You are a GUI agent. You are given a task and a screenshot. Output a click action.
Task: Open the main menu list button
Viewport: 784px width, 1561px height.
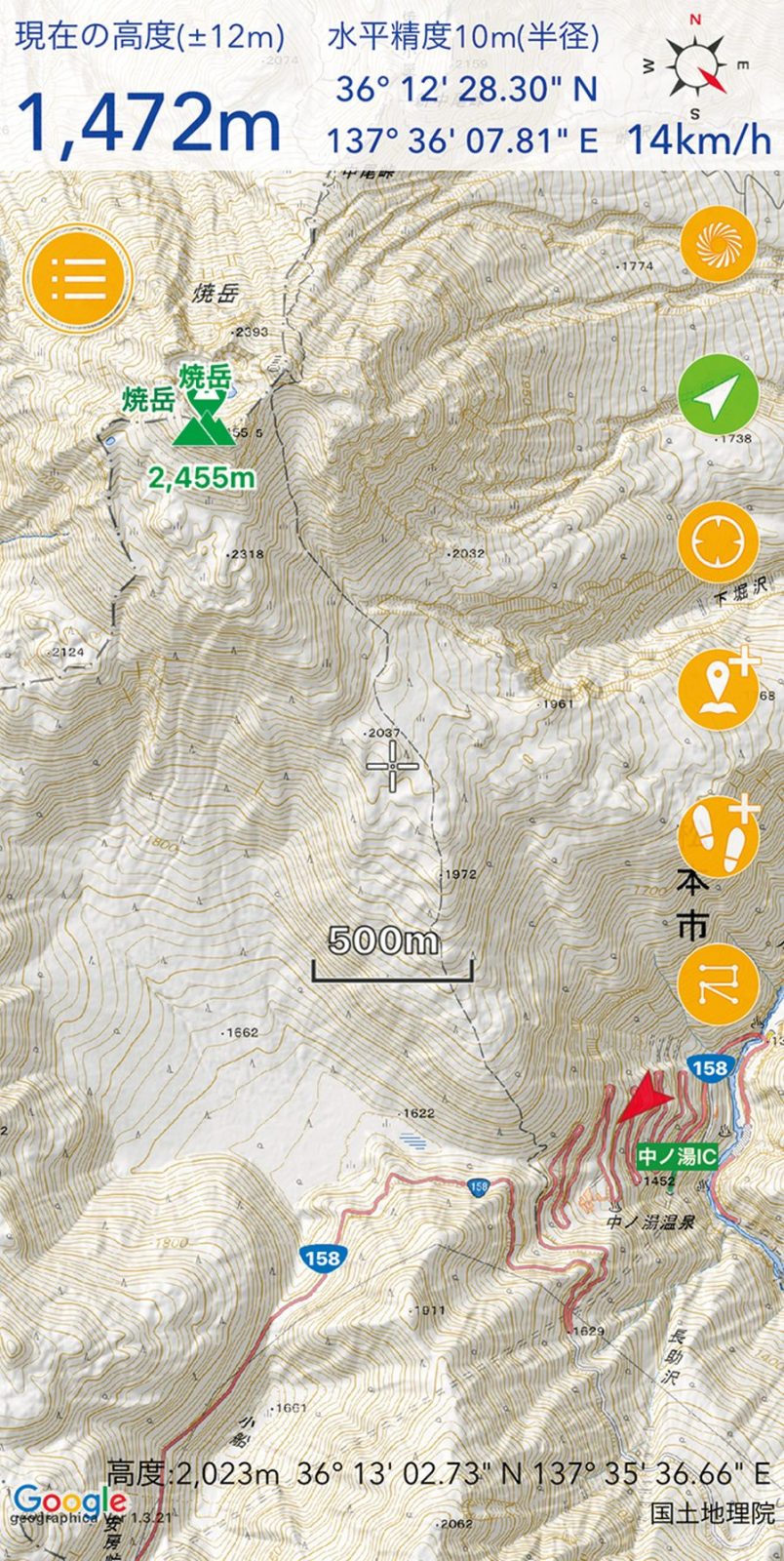[78, 278]
